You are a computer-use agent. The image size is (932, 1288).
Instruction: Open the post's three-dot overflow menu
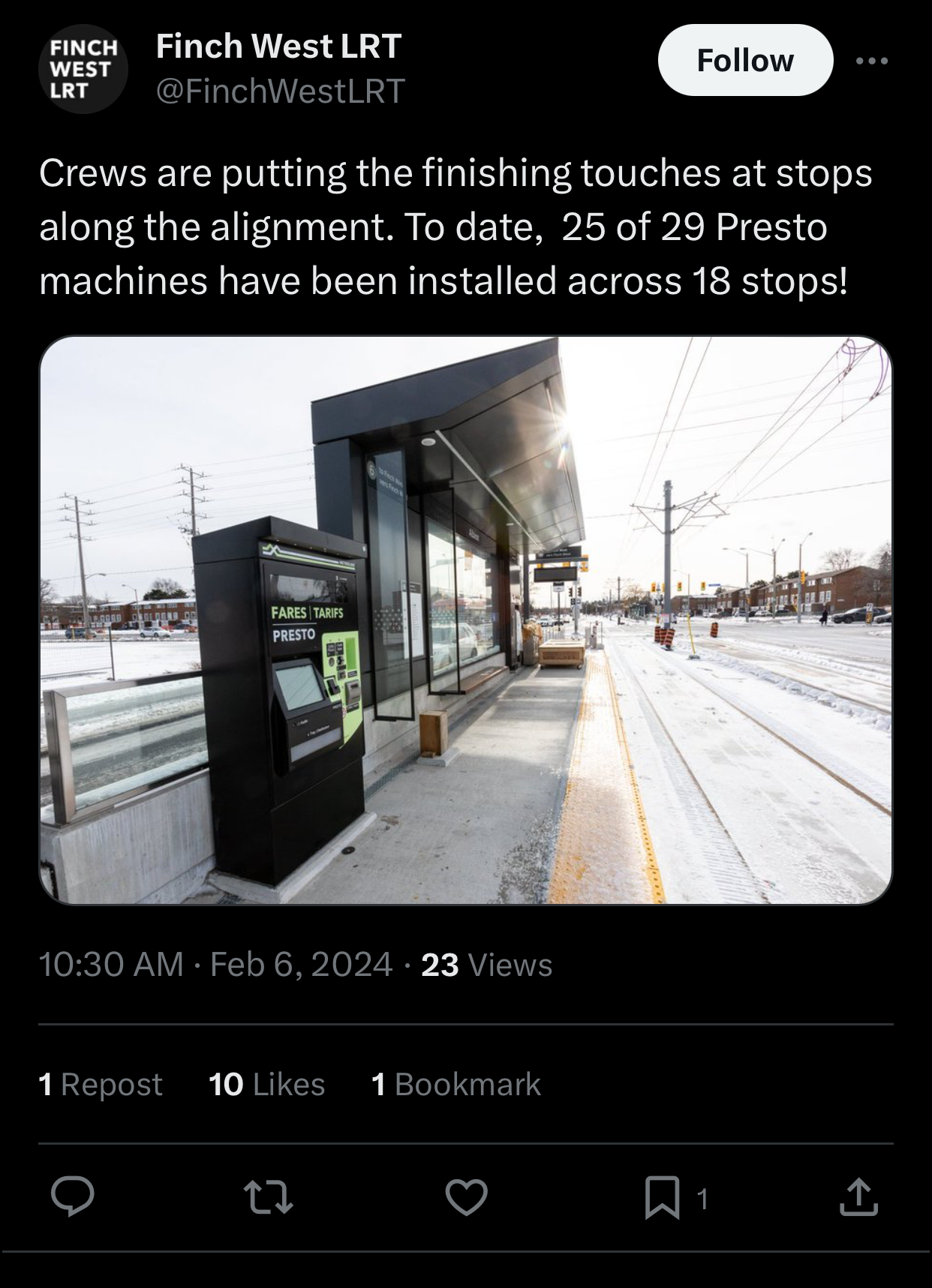pyautogui.click(x=873, y=61)
